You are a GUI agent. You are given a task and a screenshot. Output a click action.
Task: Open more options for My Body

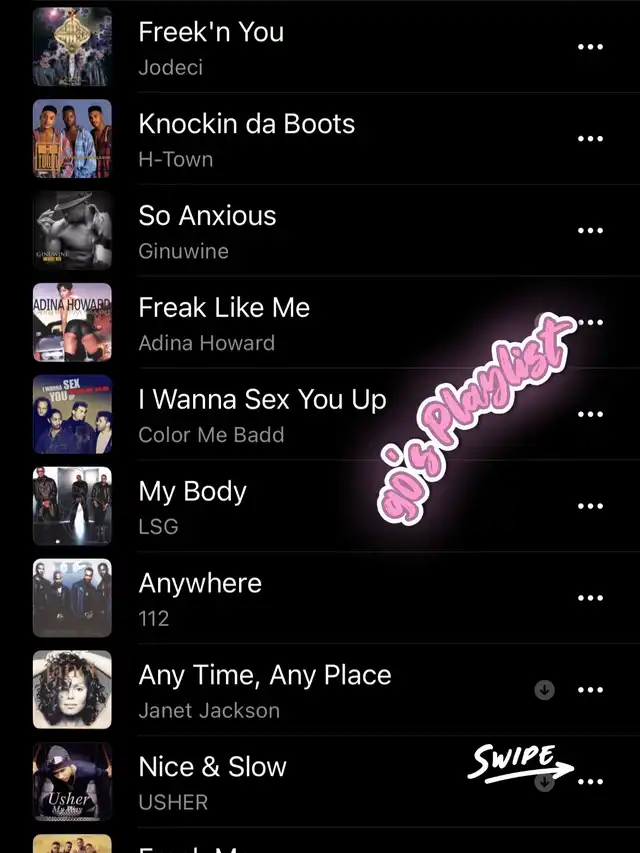(590, 507)
